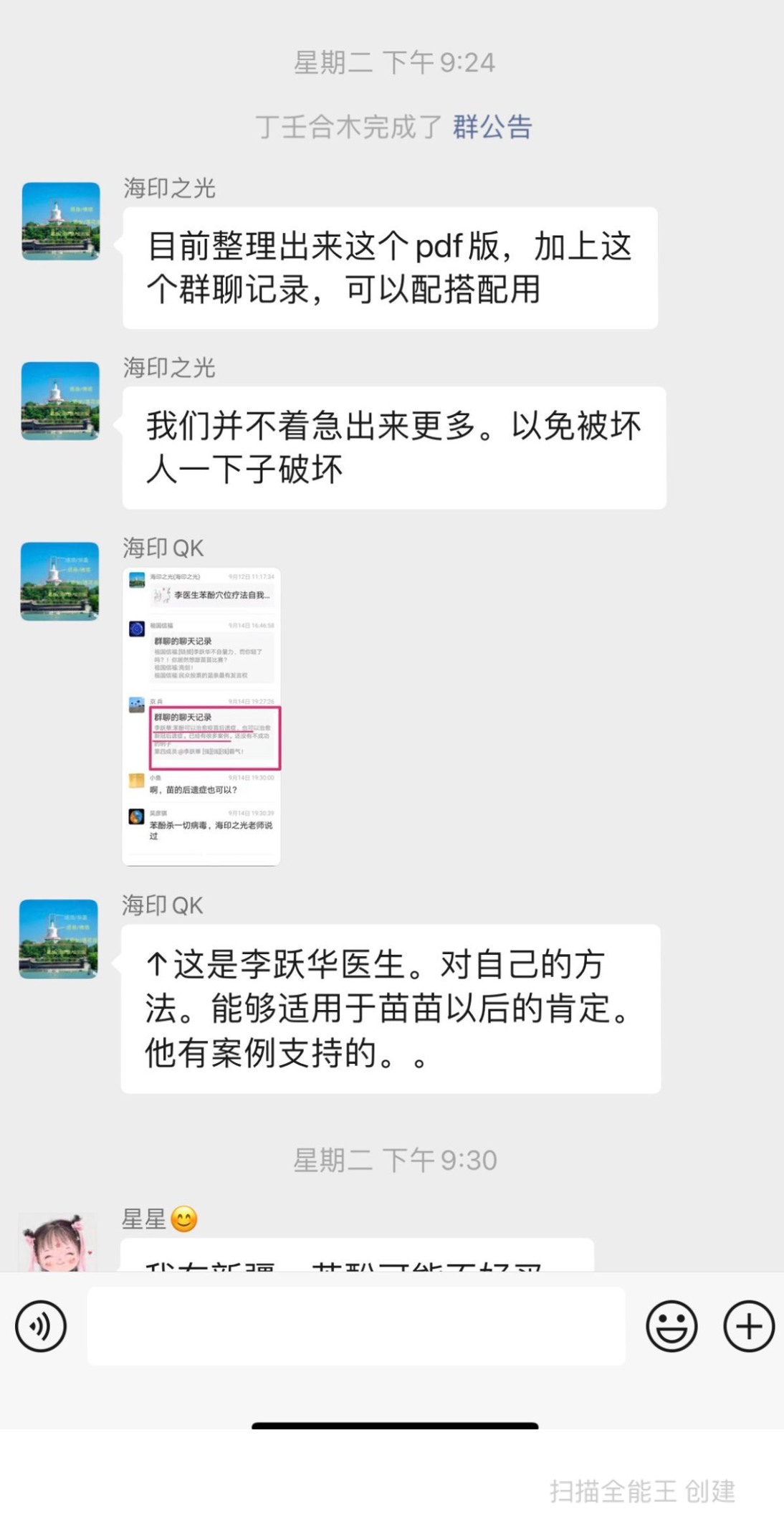Open the 群公告 link
Image resolution: width=784 pixels, height=1529 pixels.
point(492,128)
